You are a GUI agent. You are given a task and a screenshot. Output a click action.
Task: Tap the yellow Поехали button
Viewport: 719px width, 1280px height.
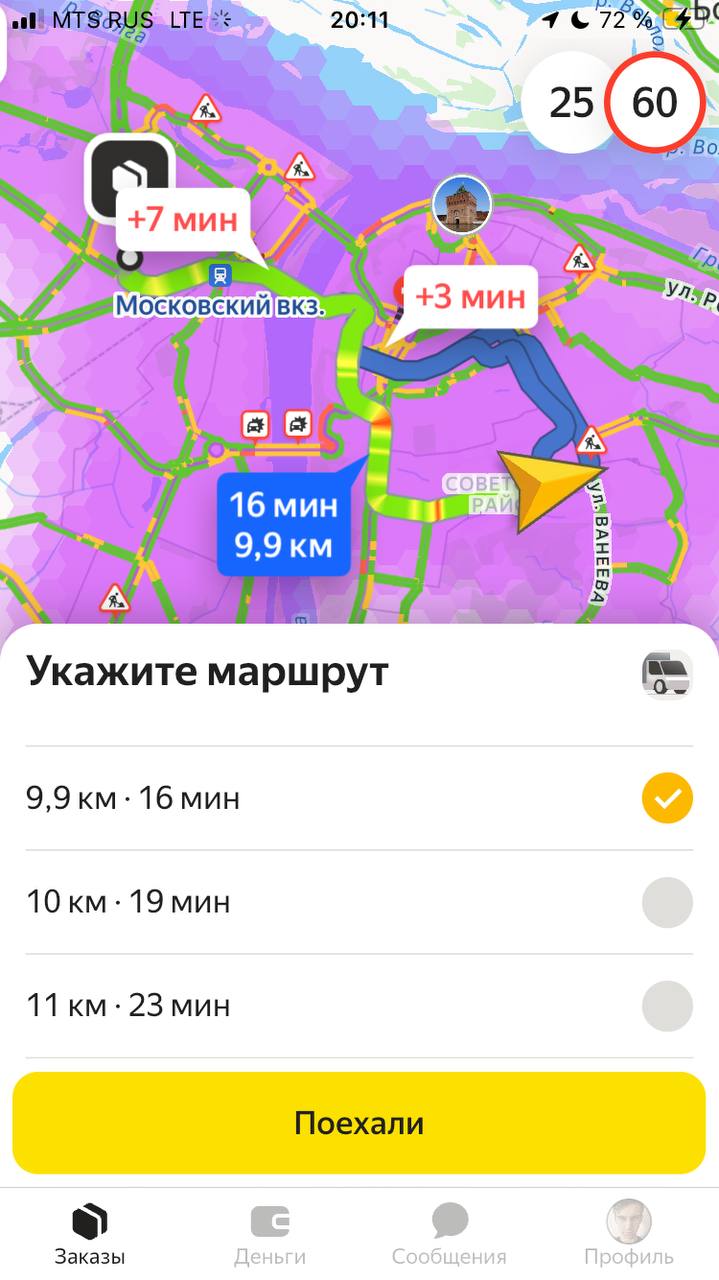click(x=359, y=1123)
